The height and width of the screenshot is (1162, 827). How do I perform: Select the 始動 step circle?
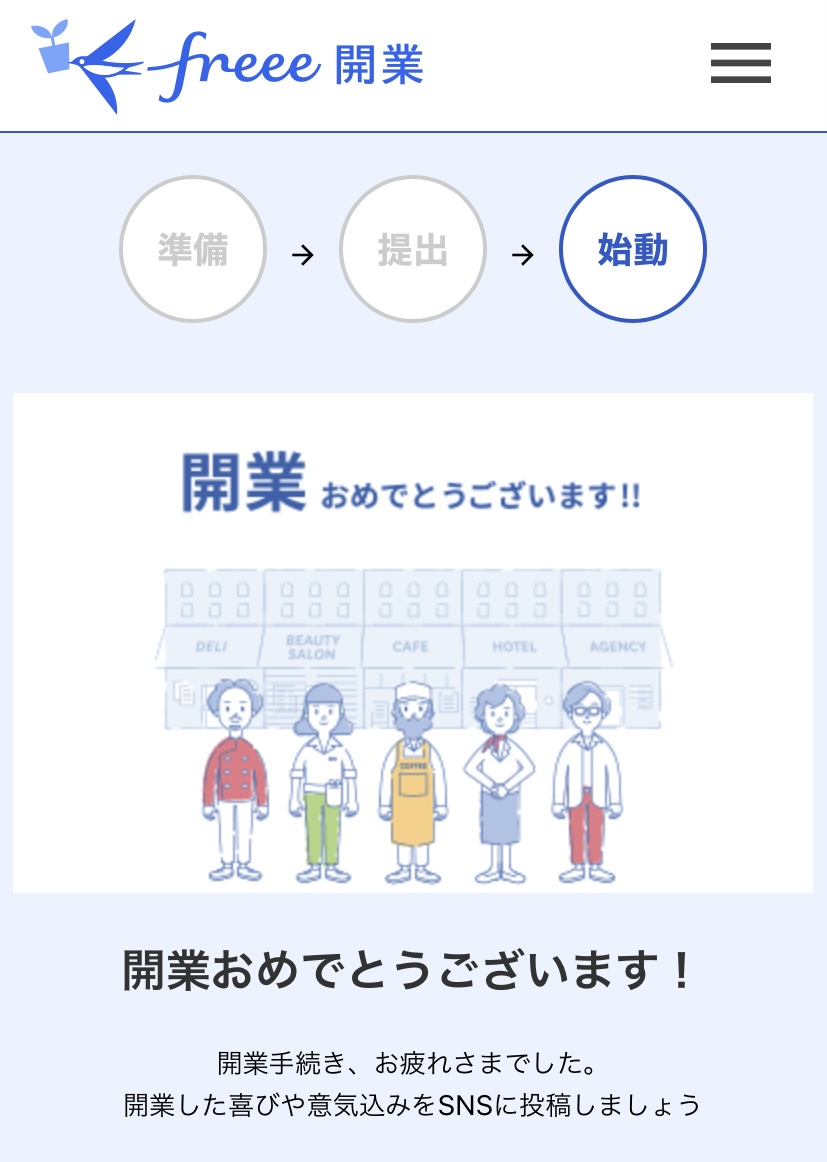pos(632,249)
